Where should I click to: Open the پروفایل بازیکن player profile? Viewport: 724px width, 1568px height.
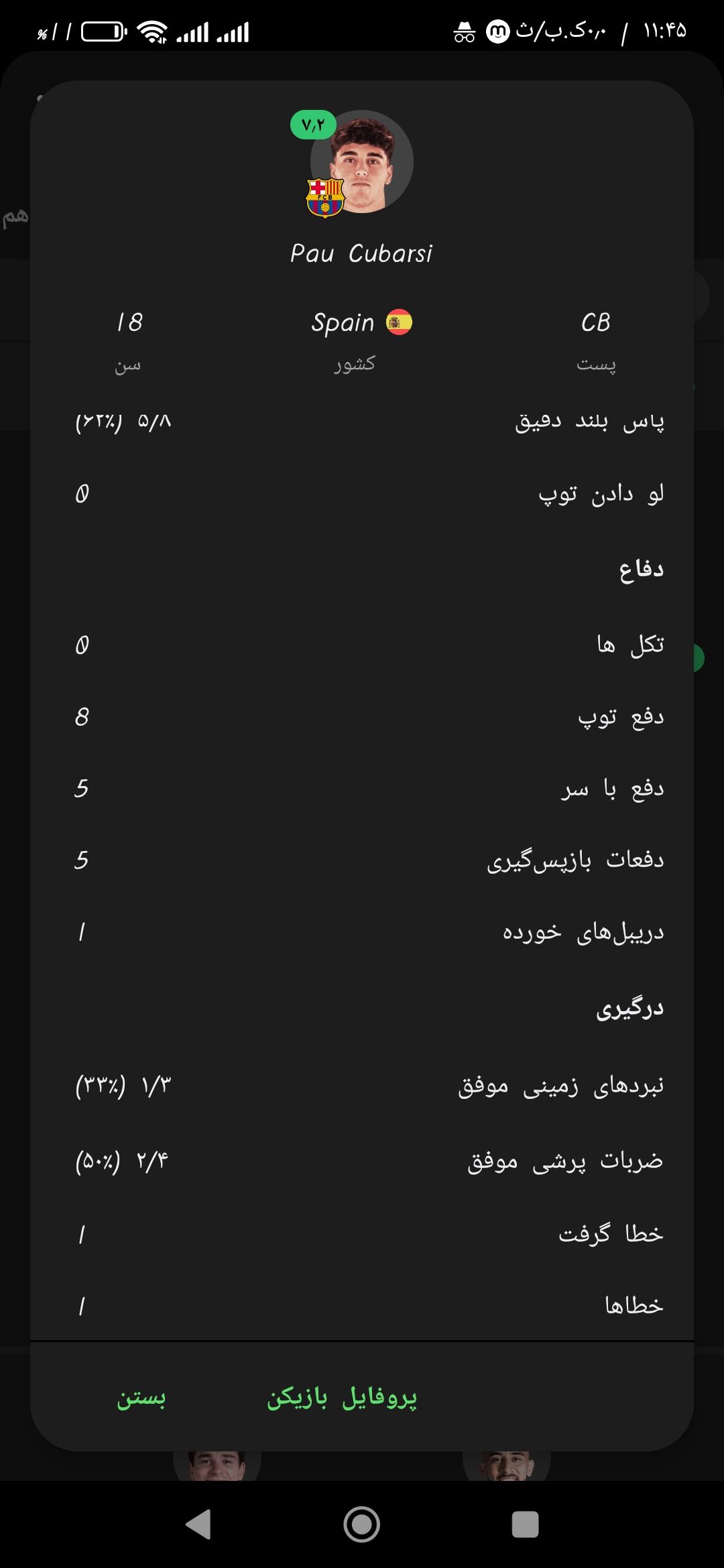(342, 1398)
